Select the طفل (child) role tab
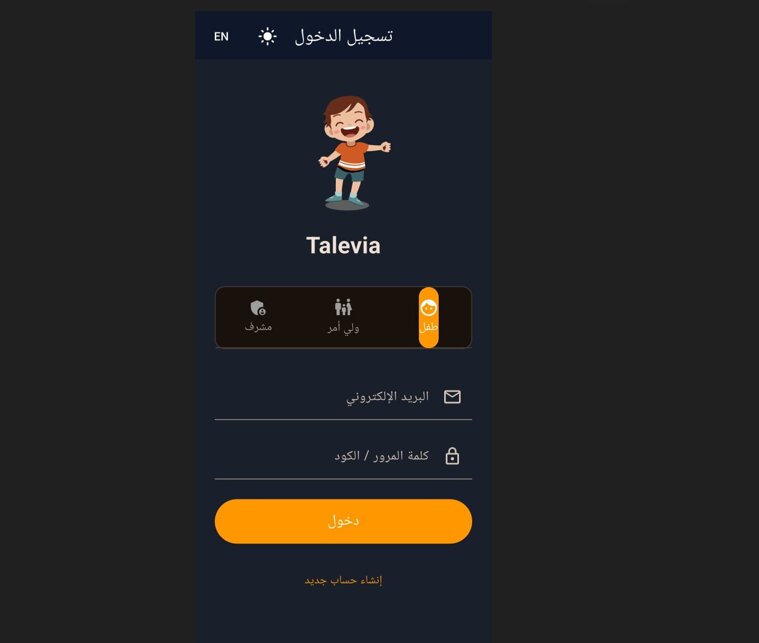The image size is (759, 643). (428, 317)
